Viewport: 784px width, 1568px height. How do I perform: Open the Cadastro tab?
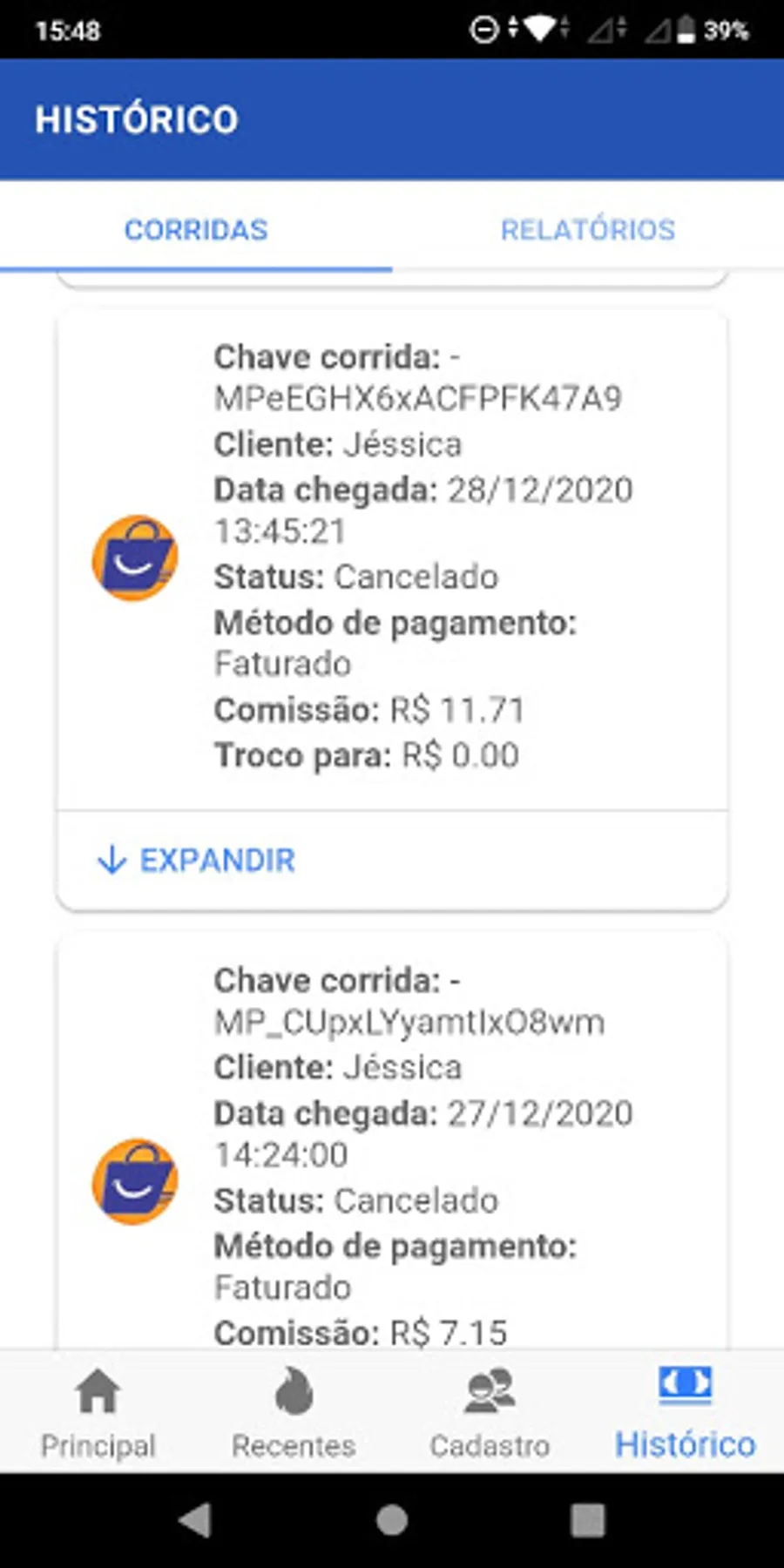tap(490, 1413)
